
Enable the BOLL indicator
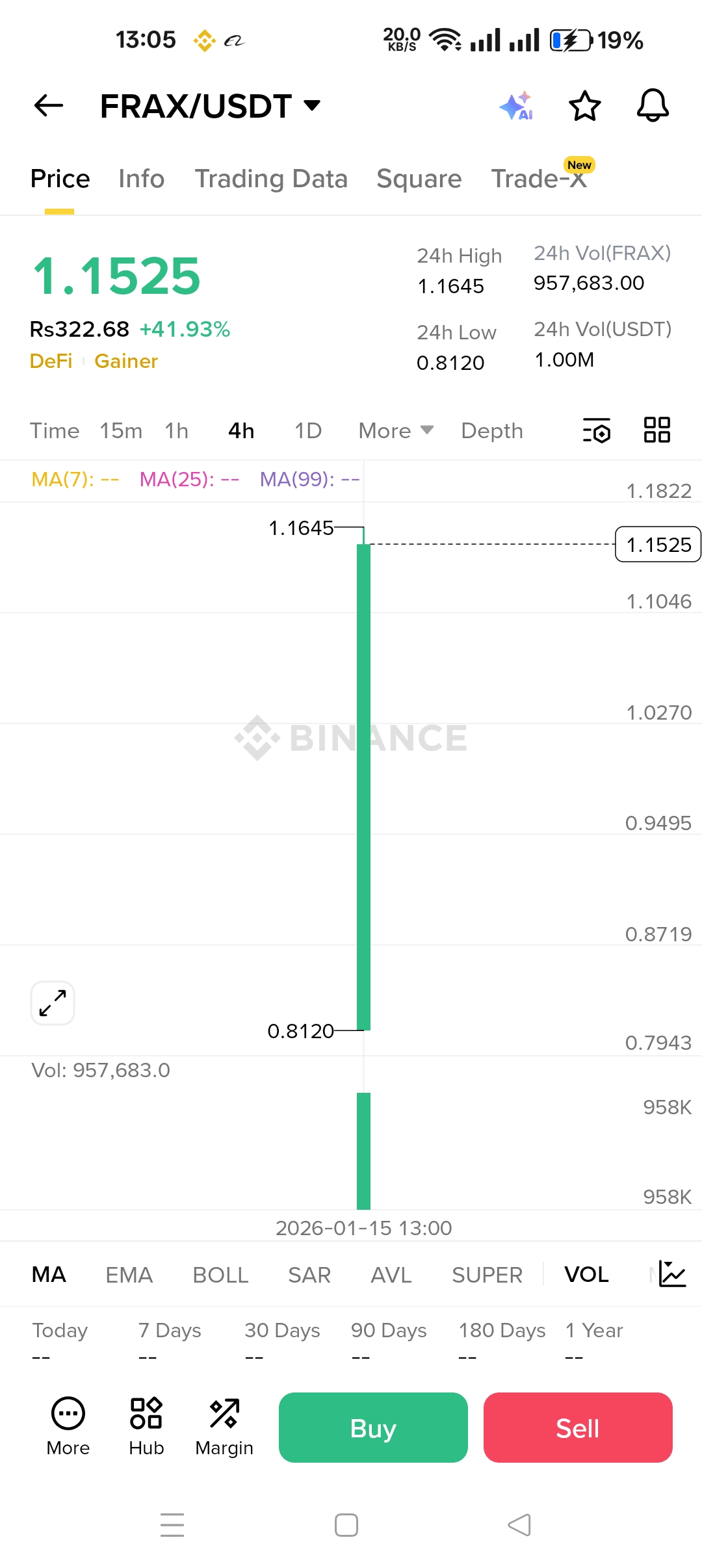(x=220, y=1275)
